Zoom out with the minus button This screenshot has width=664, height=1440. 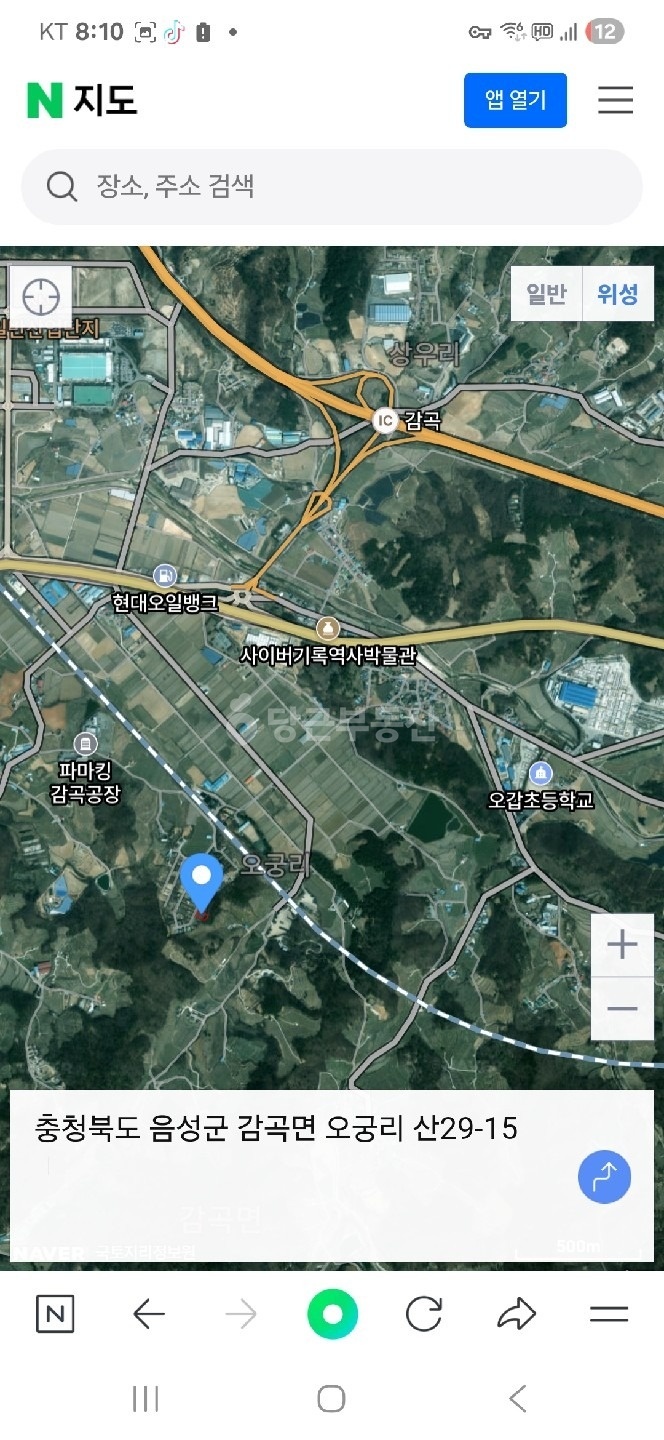[622, 1009]
